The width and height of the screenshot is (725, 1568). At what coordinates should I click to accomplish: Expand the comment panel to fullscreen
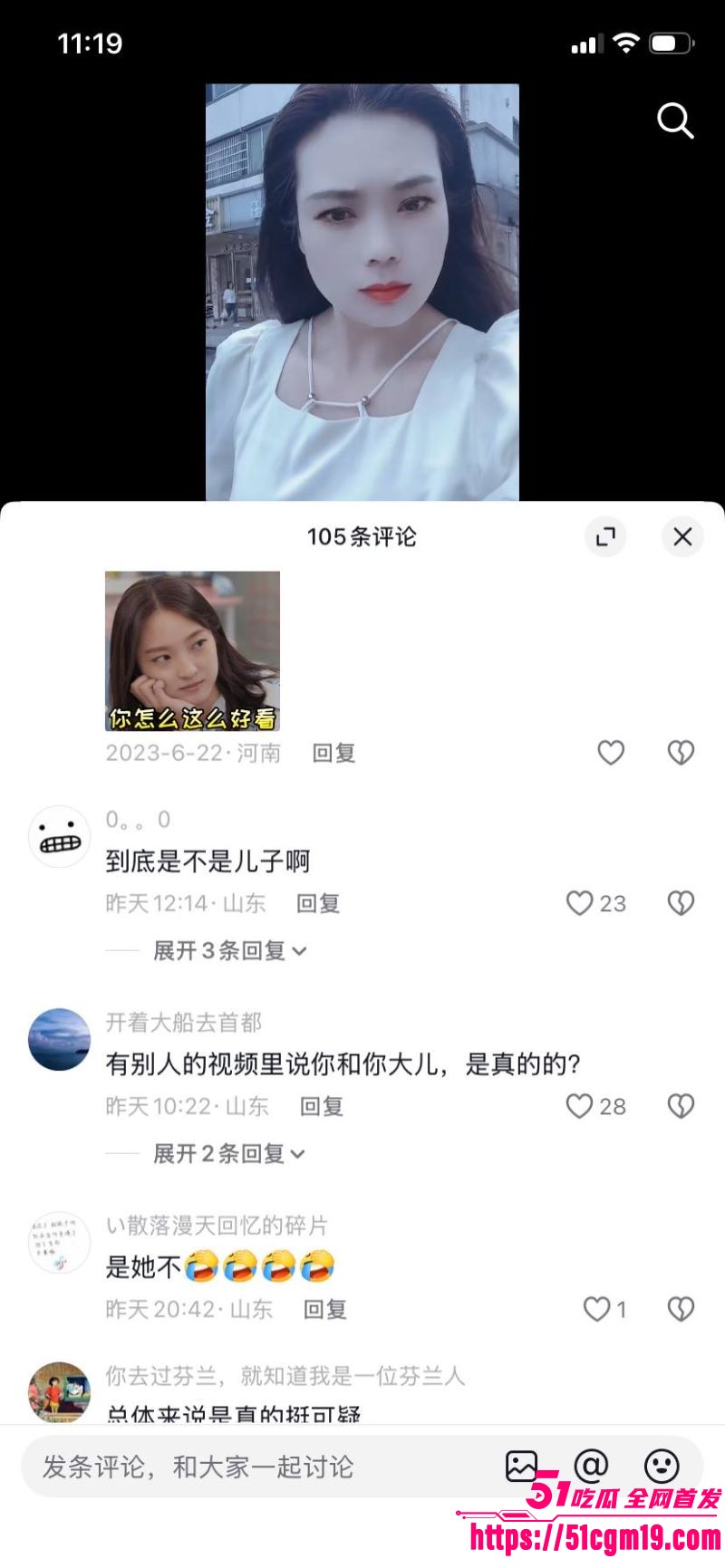tap(606, 536)
